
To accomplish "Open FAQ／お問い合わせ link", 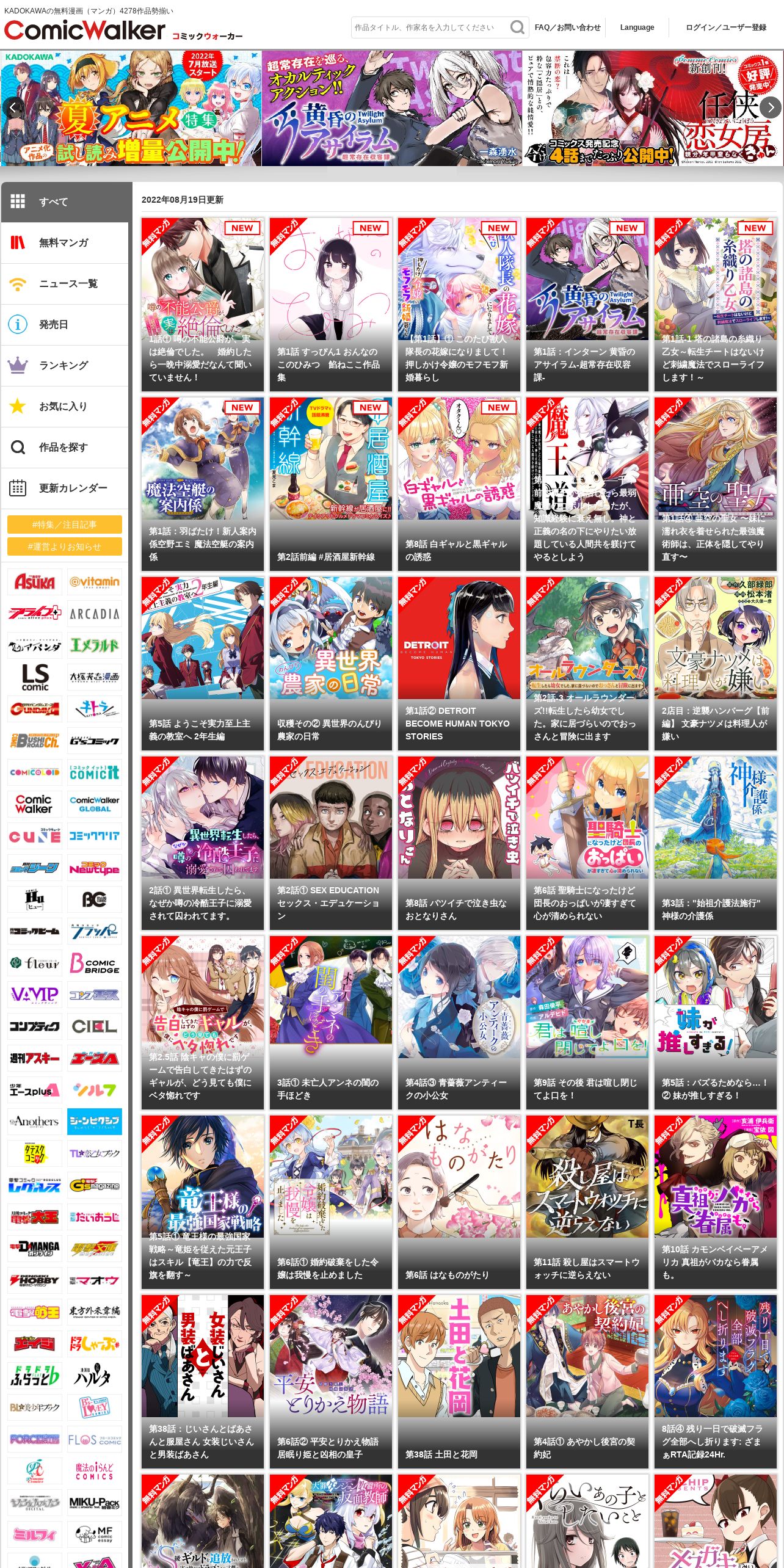I will coord(567,27).
